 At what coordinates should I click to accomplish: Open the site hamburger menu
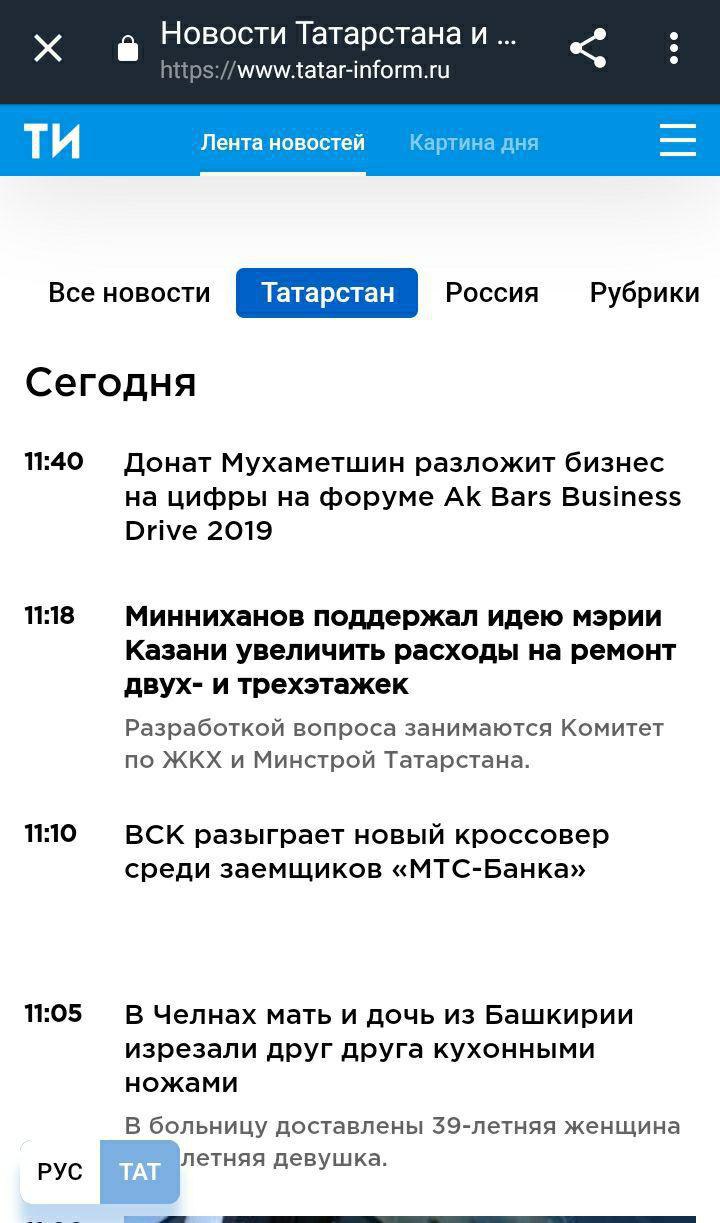pyautogui.click(x=677, y=141)
